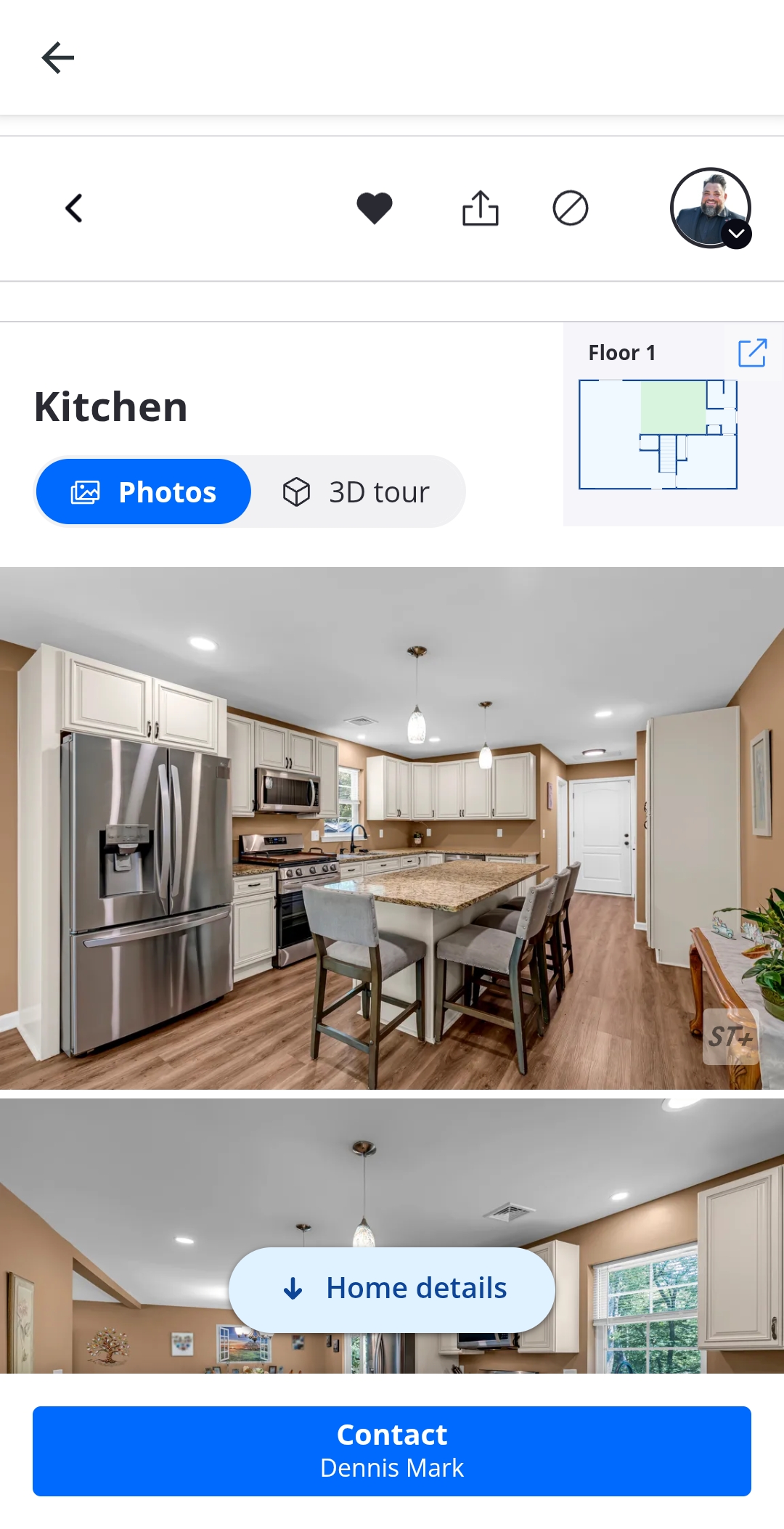Contact Dennis Mark
784x1529 pixels.
click(392, 1451)
